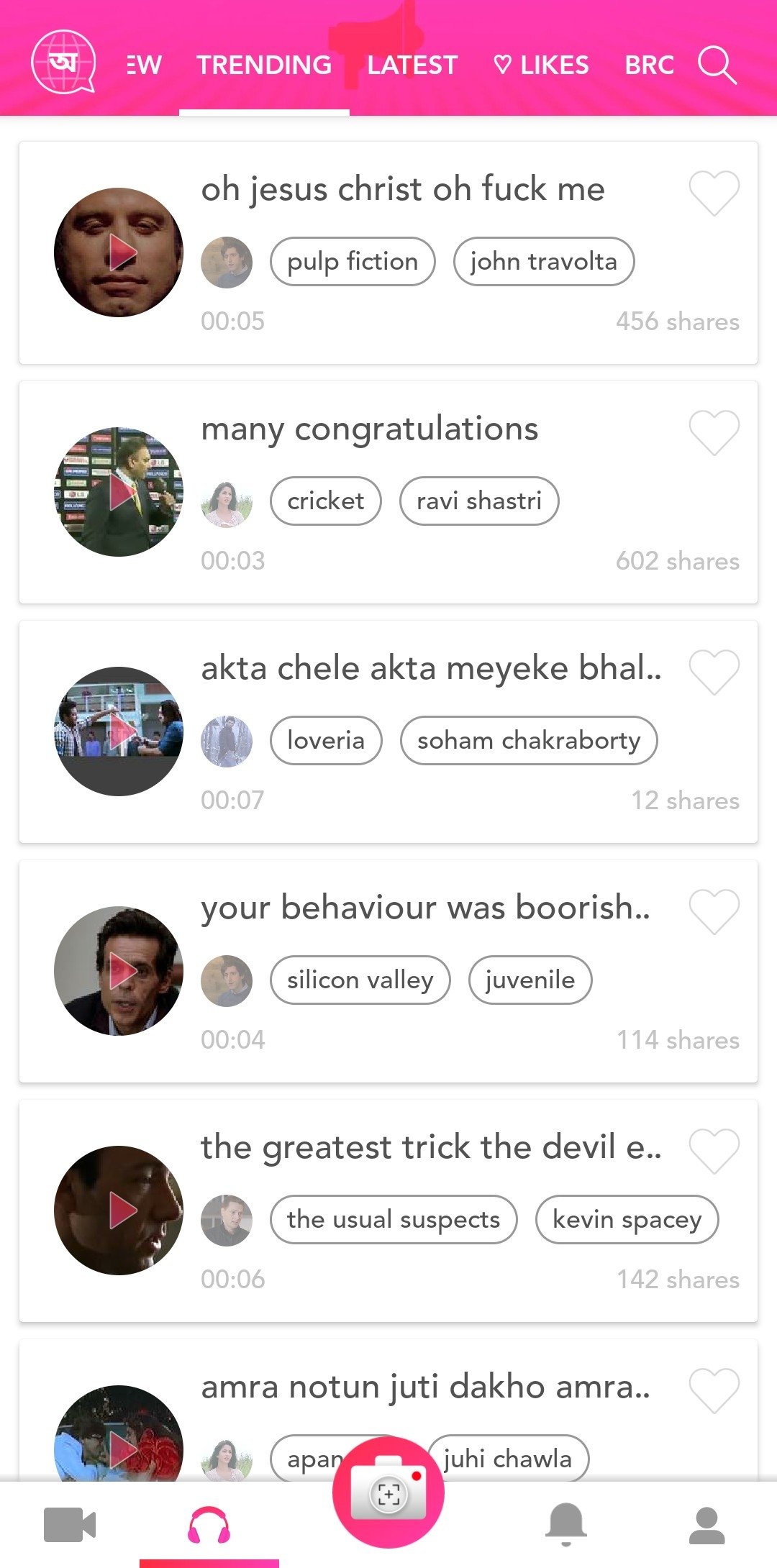Tap the "silicon valley" tag chip
The width and height of the screenshot is (777, 1568).
(360, 980)
